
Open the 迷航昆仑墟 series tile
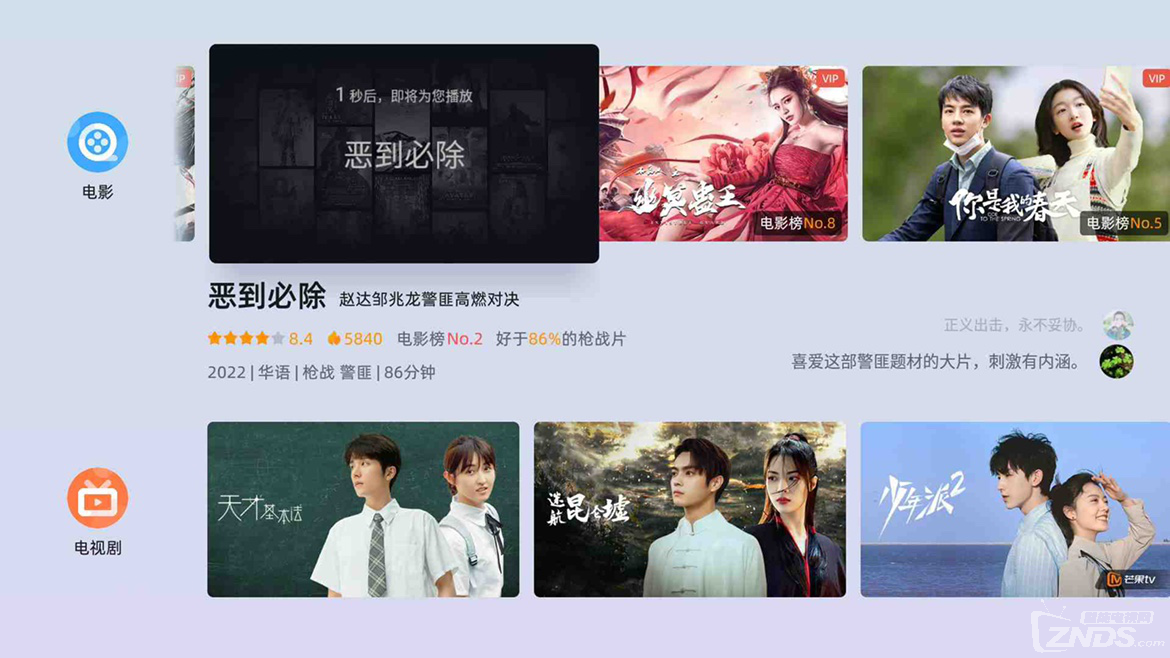coord(689,509)
